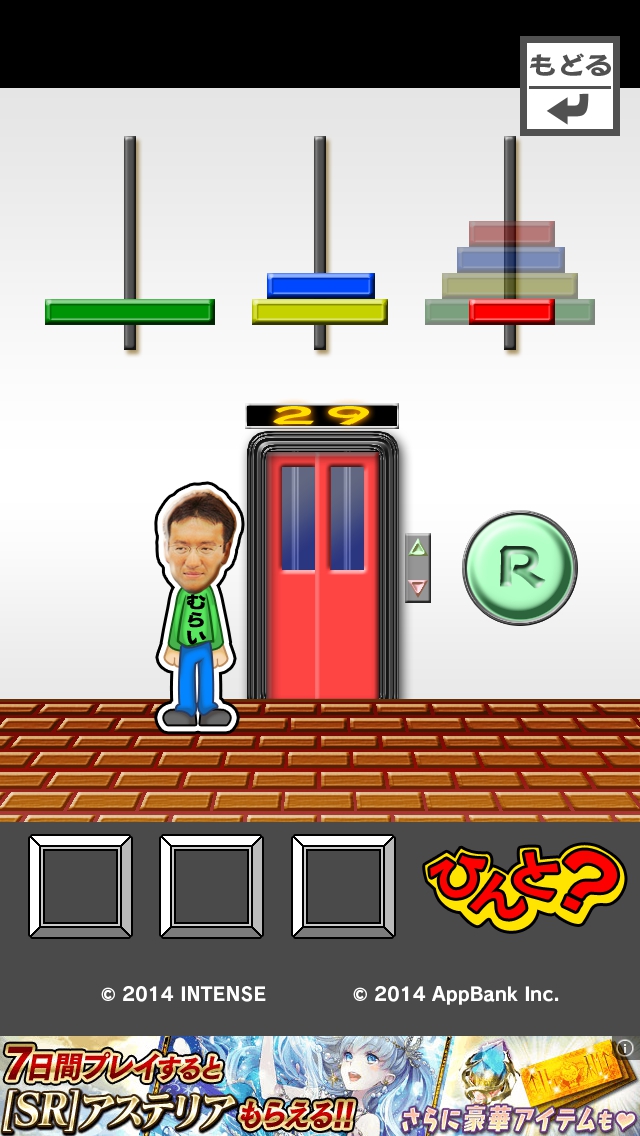Screen dimensions: 640x1136
Task: Open the アステリア ad banner
Action: pyautogui.click(x=300, y=1086)
